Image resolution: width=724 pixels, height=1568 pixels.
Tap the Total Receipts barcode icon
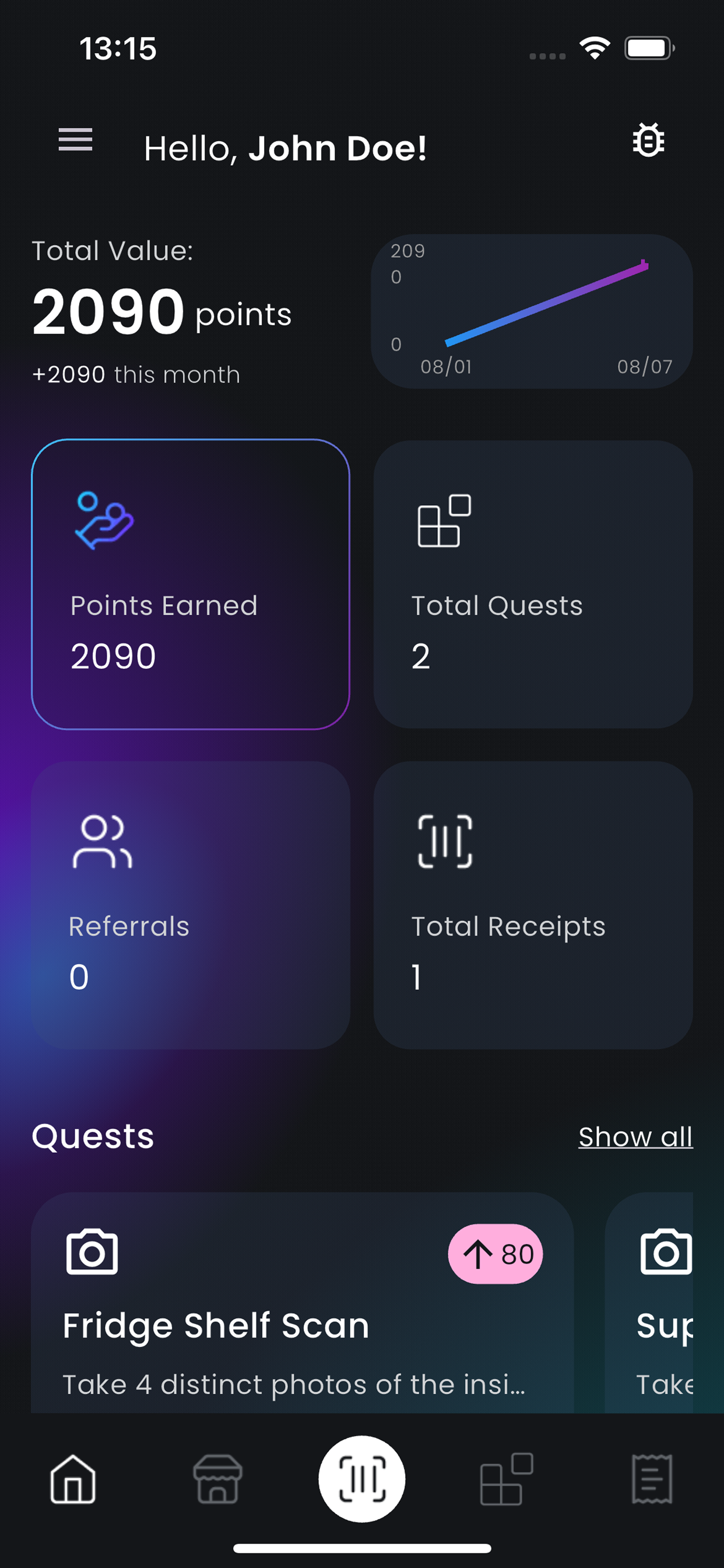pyautogui.click(x=444, y=841)
